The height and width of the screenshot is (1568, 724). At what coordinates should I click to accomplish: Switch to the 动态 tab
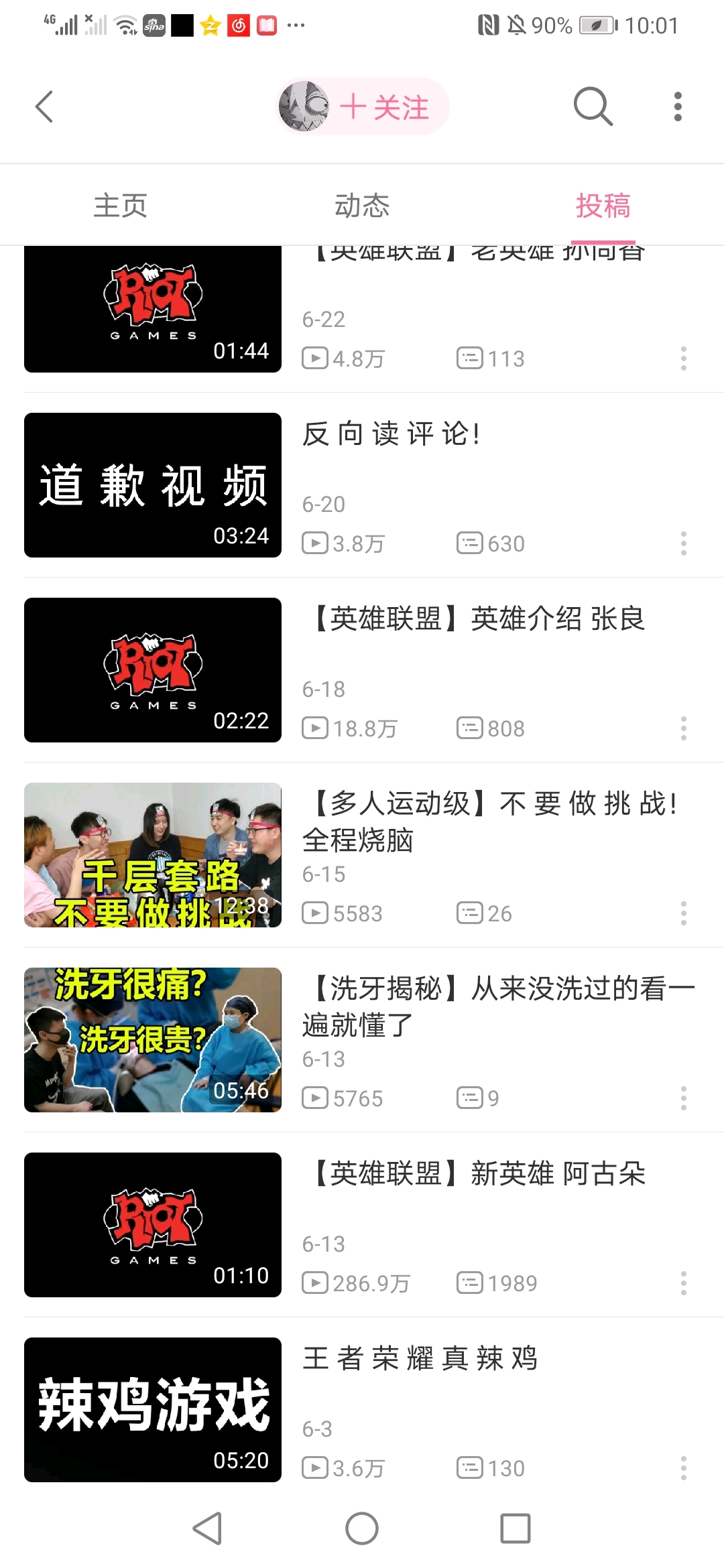pos(362,206)
